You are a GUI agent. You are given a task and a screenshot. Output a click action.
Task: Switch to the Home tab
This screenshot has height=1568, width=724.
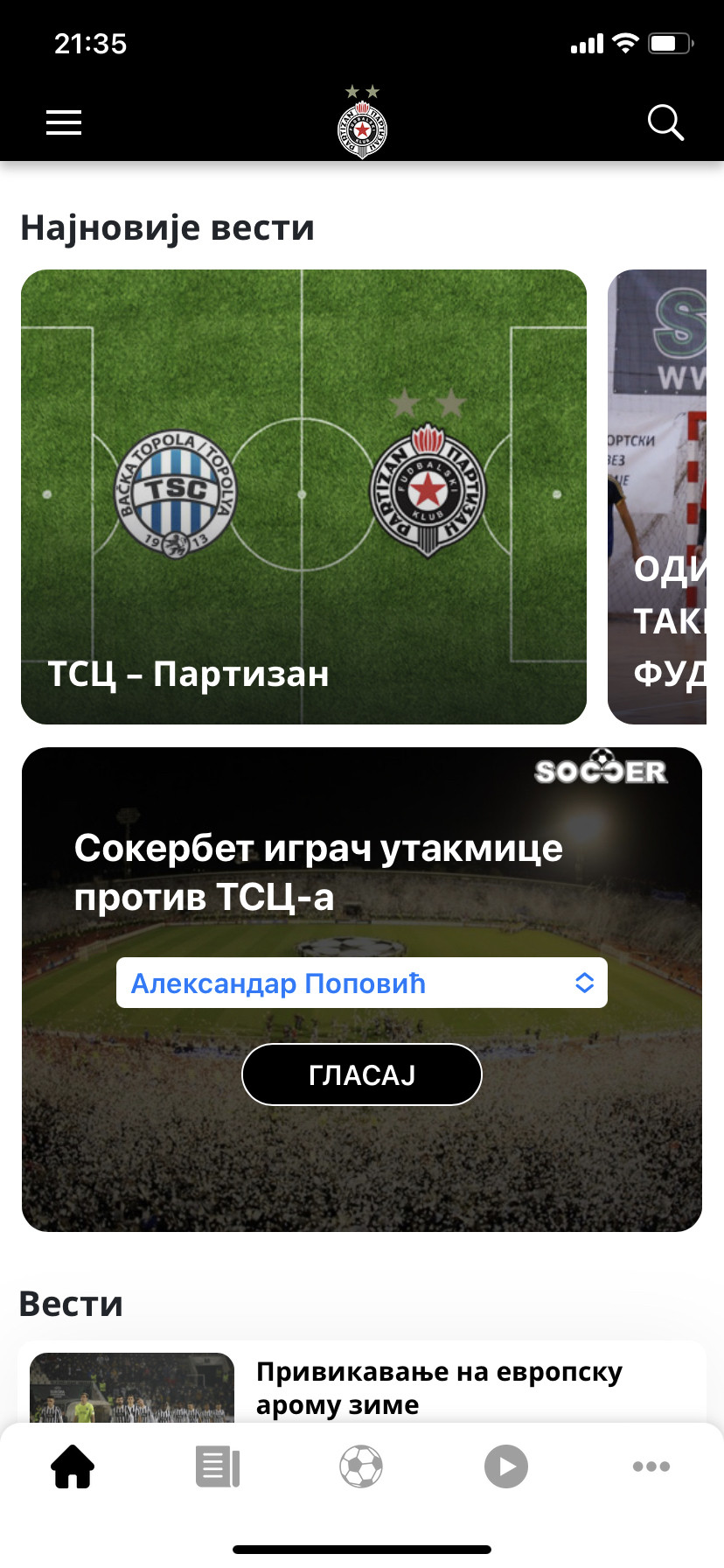click(x=73, y=1466)
